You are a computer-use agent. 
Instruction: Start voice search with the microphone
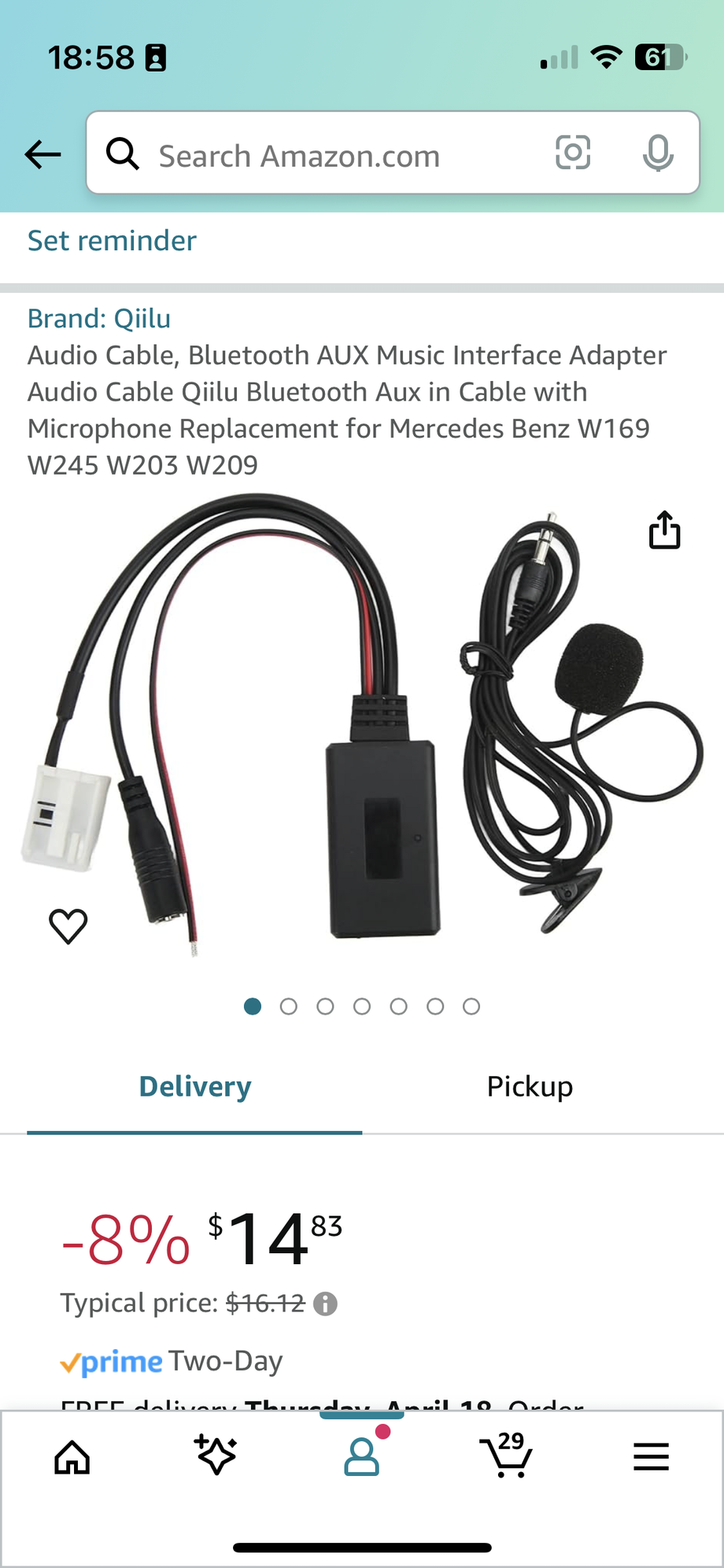click(x=658, y=153)
